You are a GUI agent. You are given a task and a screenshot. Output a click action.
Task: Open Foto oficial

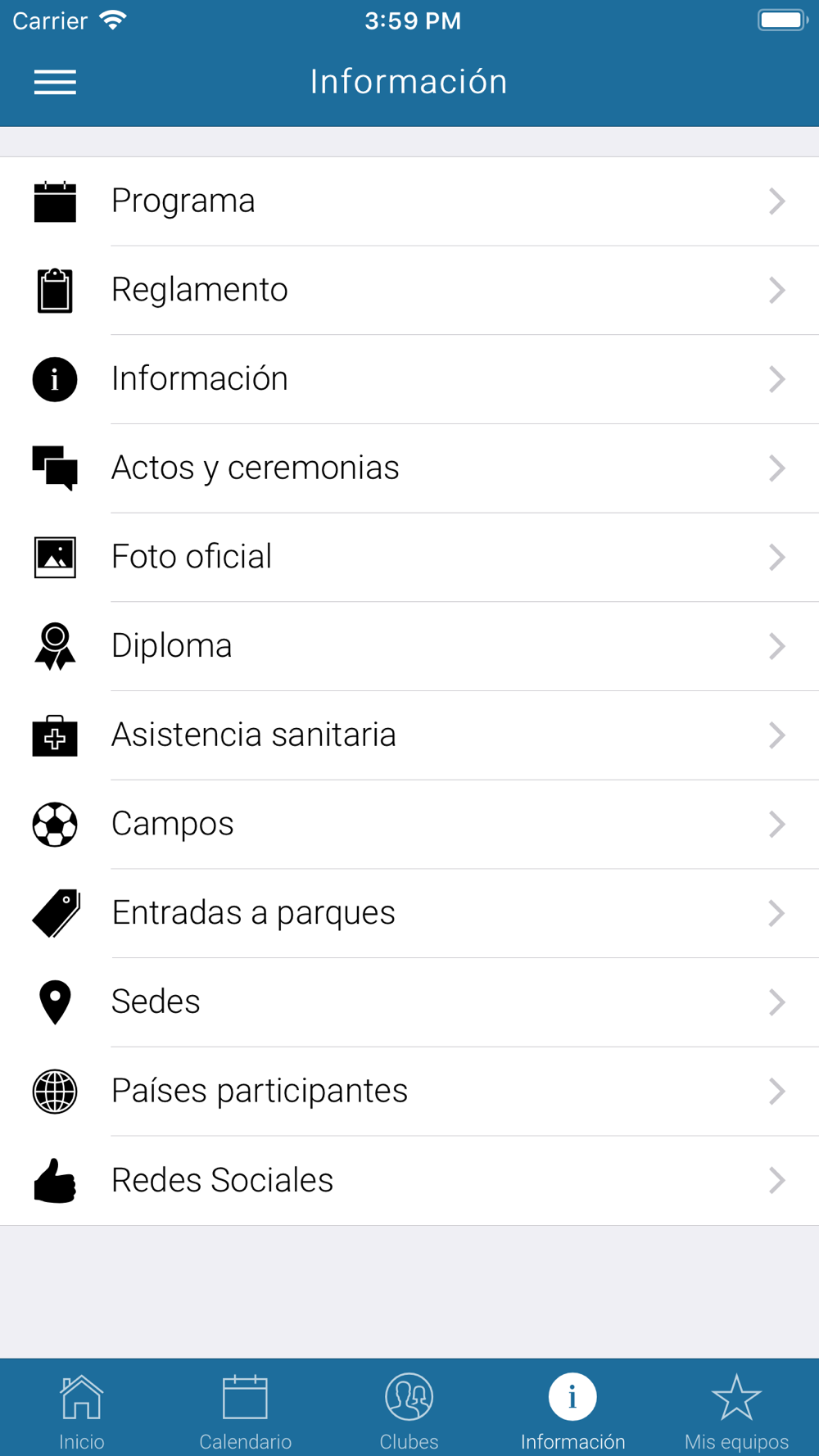pyautogui.click(x=409, y=558)
